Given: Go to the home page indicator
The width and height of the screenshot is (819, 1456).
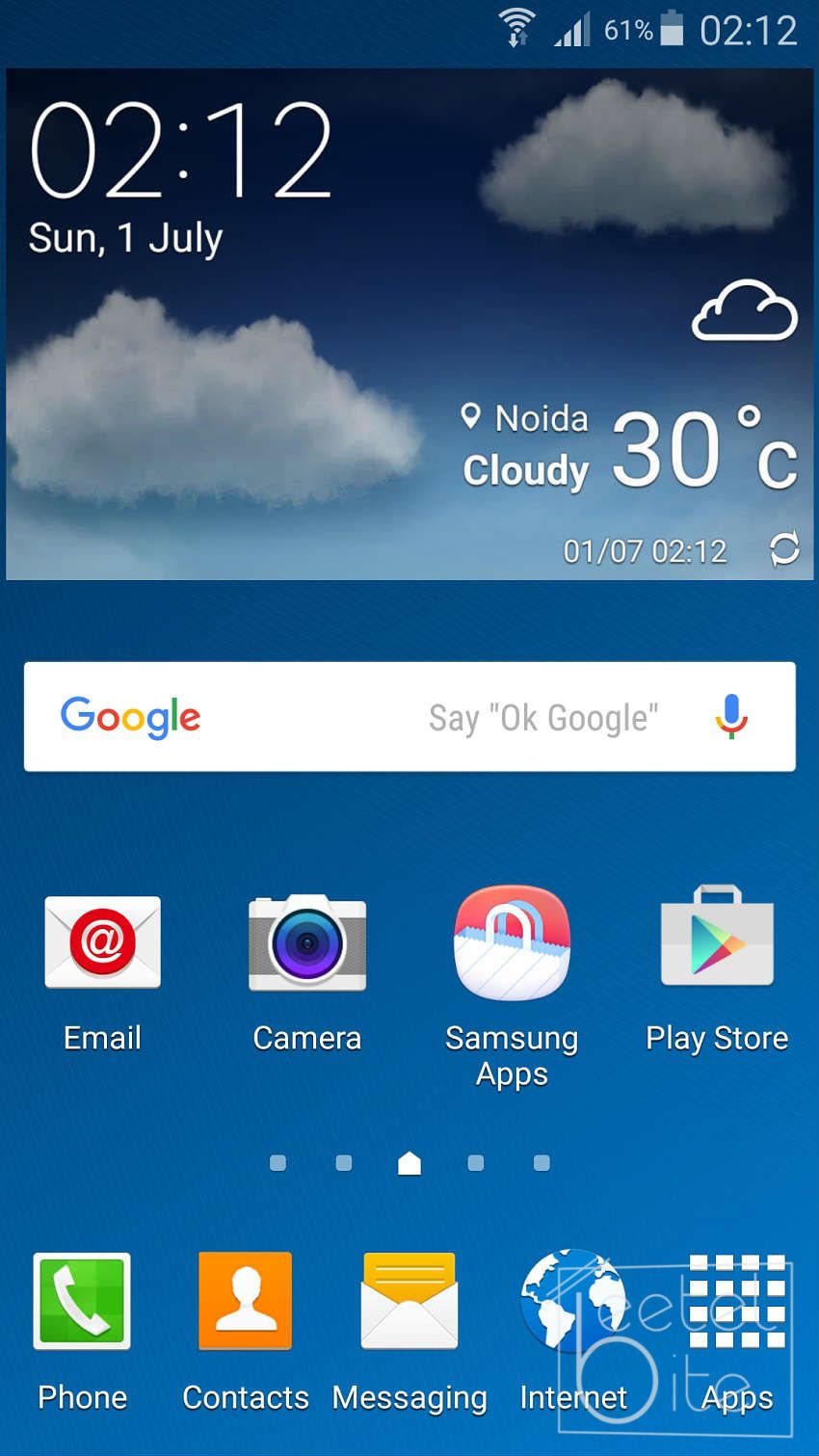Looking at the screenshot, I should (409, 1163).
